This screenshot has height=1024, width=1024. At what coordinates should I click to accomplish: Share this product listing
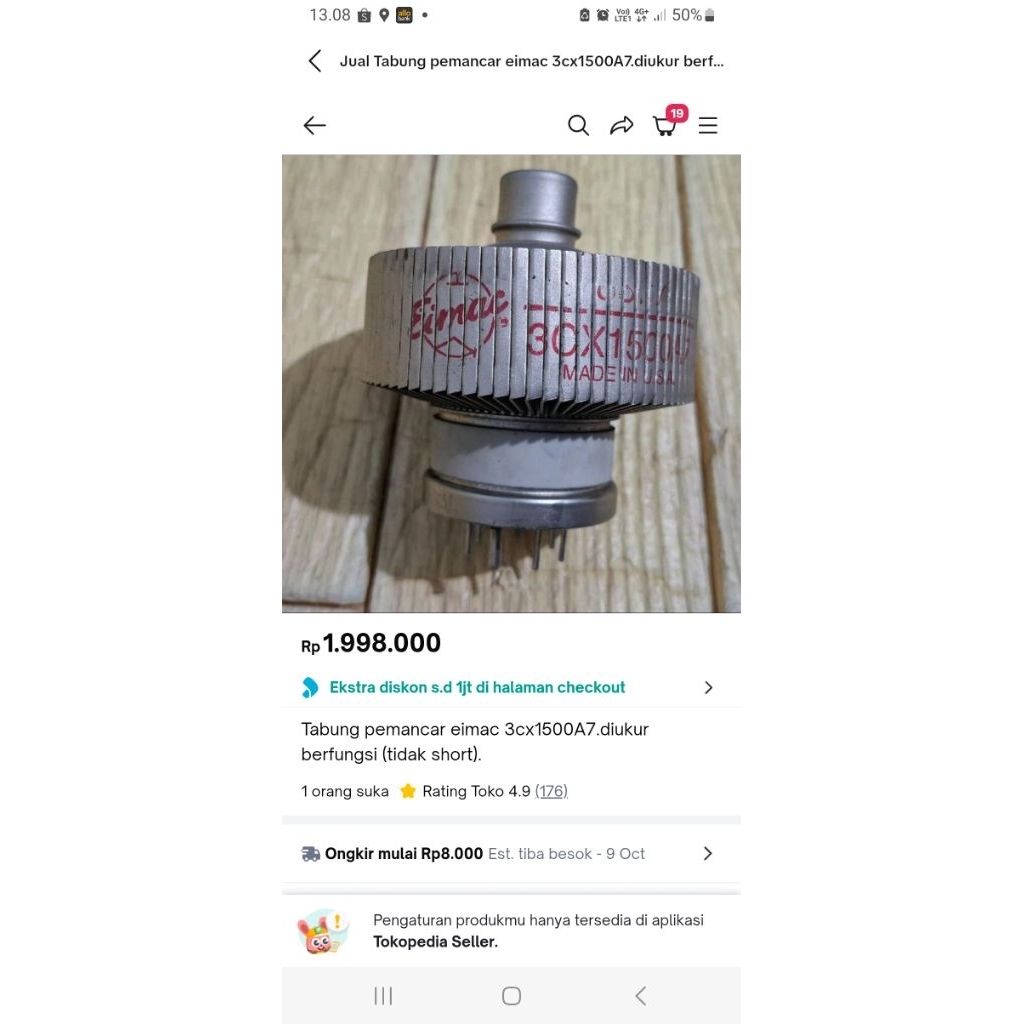pos(622,125)
